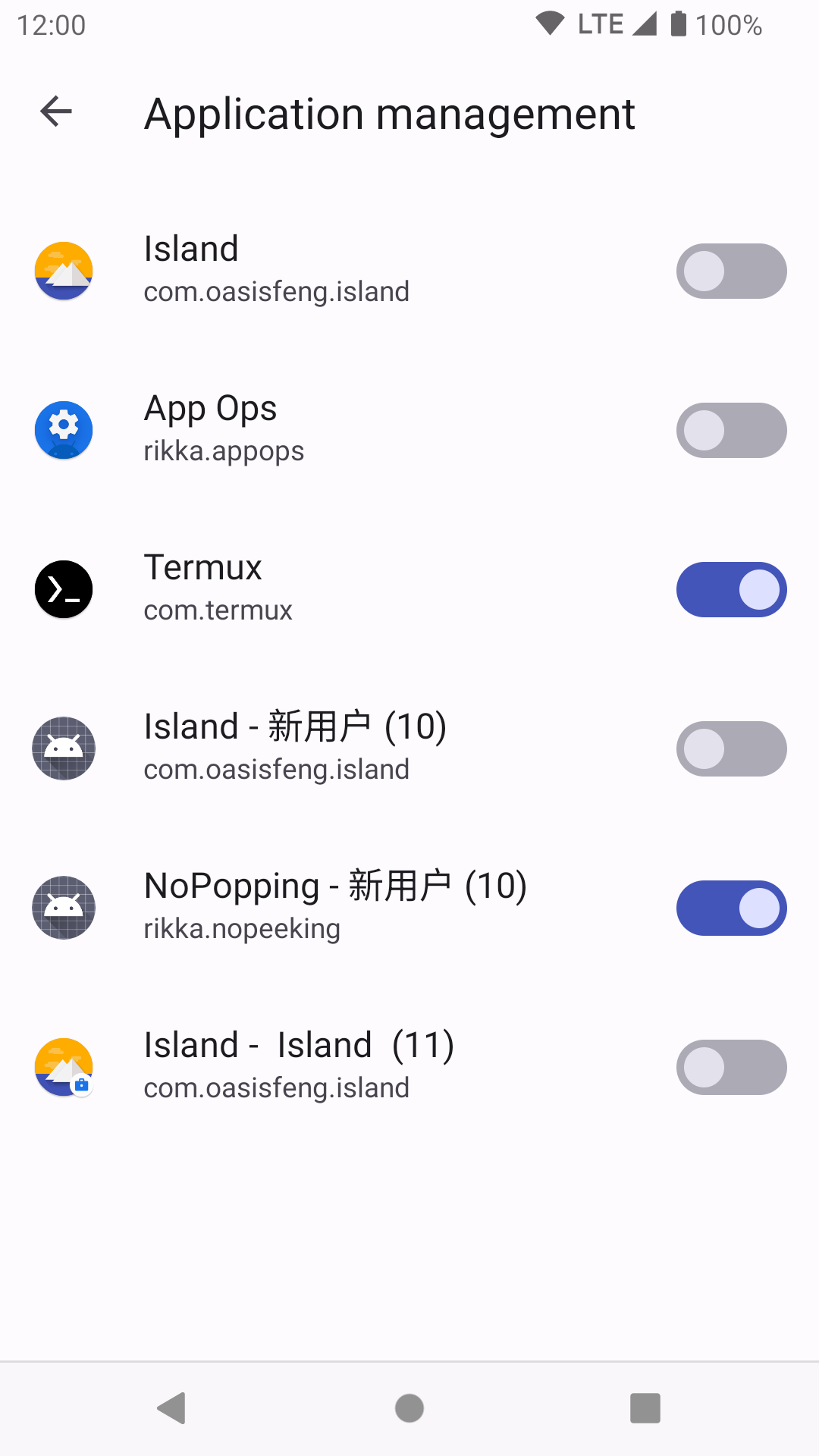819x1456 pixels.
Task: Click the Island - Island (11) work profile icon
Action: 64,1067
